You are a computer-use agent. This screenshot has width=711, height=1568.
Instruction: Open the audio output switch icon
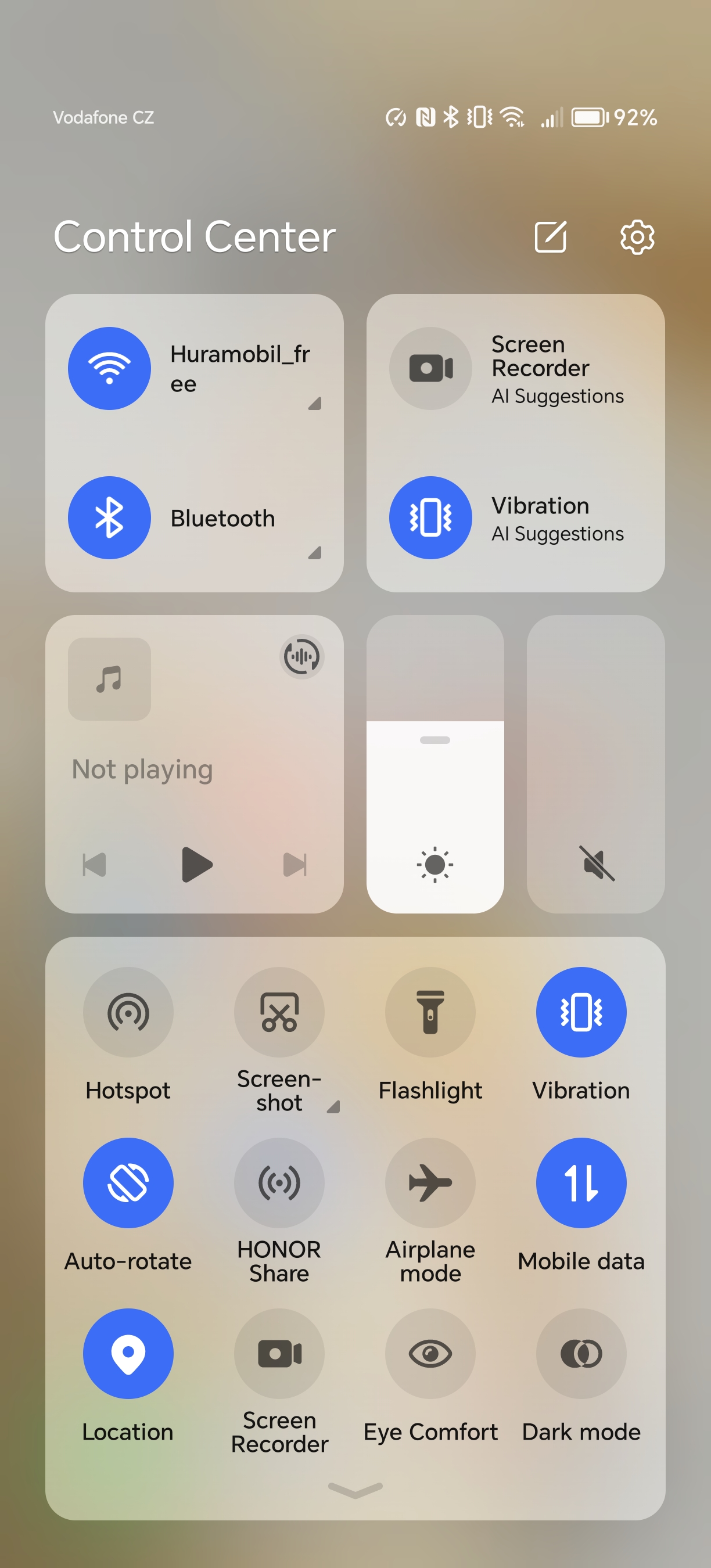(x=302, y=656)
